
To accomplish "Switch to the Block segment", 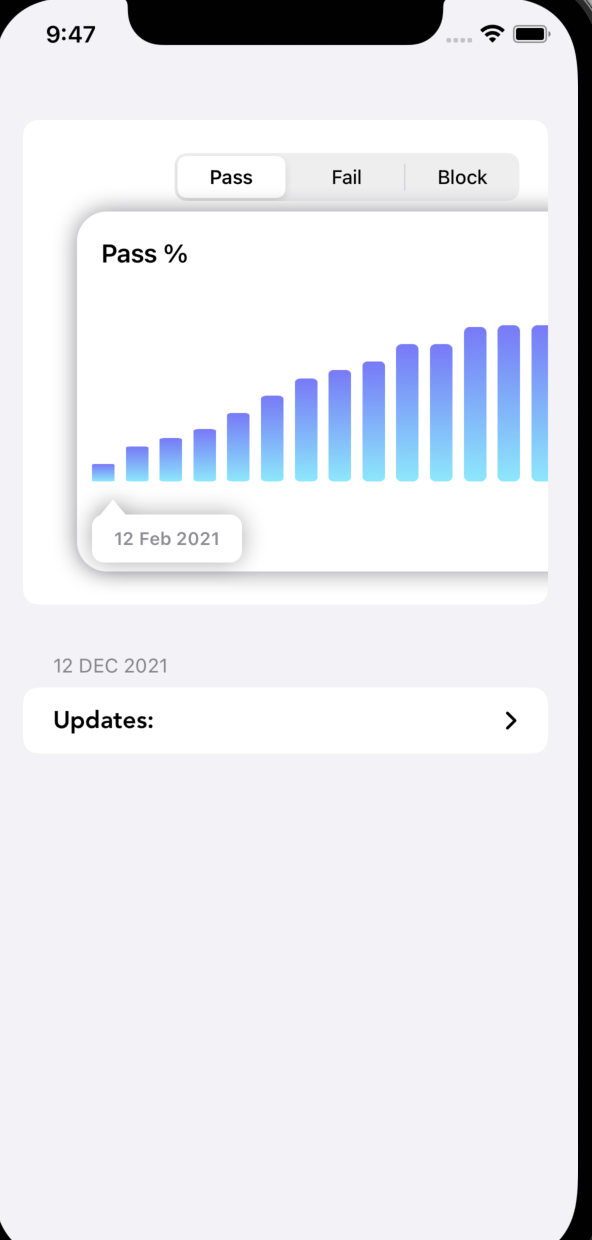I will (462, 178).
